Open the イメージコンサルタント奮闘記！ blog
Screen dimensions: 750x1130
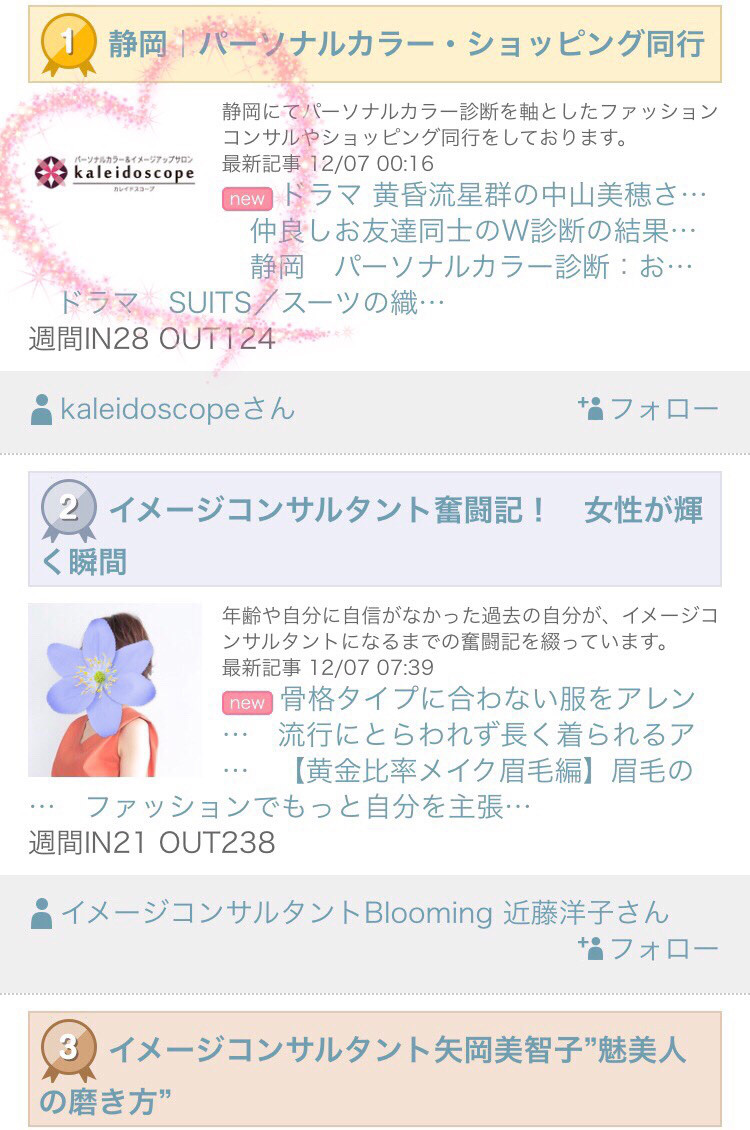tap(405, 512)
